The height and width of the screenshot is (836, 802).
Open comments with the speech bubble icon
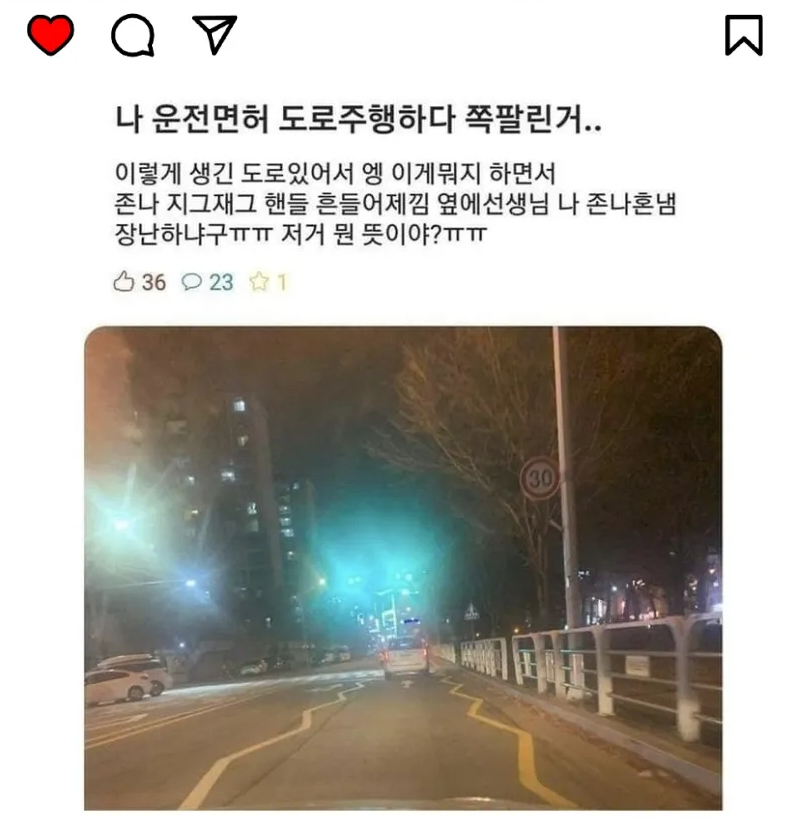coord(132,36)
